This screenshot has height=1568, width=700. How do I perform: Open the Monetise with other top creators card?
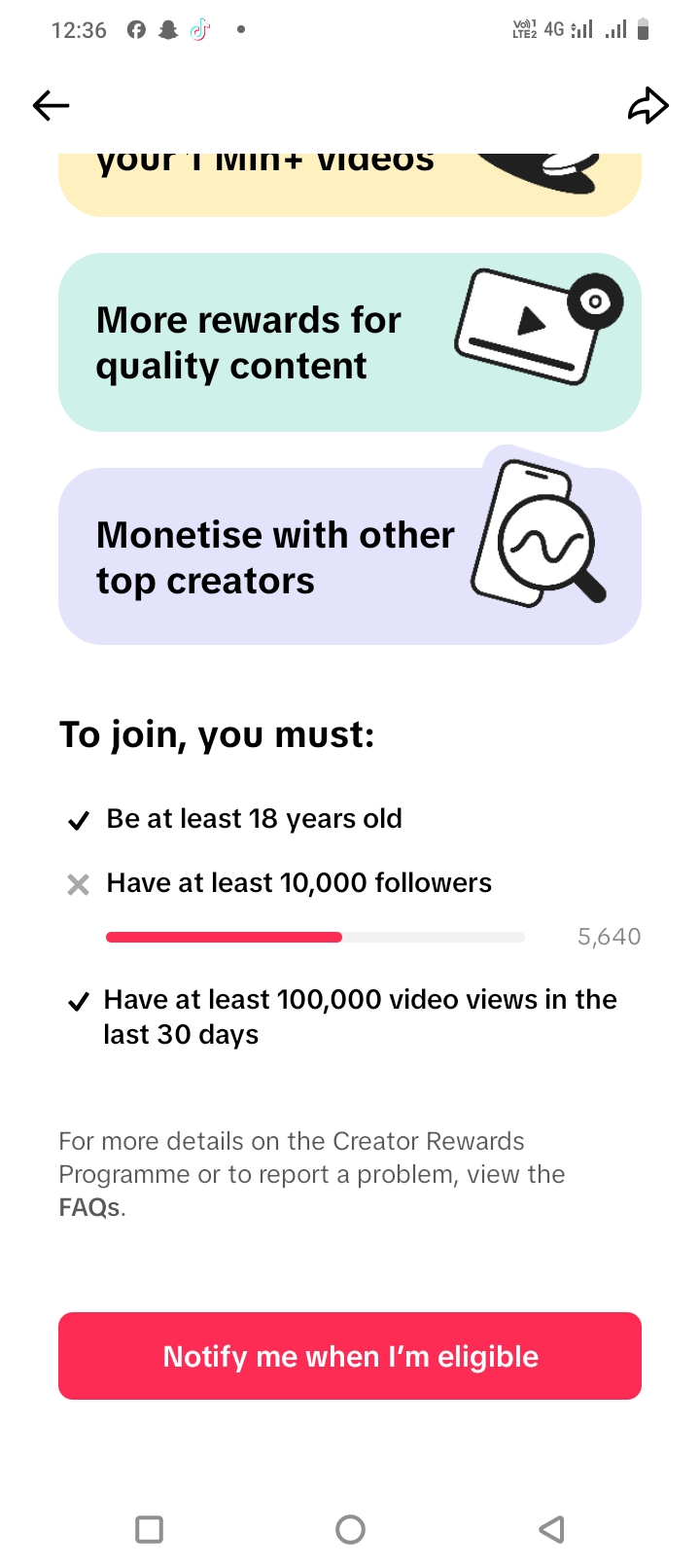[x=350, y=556]
